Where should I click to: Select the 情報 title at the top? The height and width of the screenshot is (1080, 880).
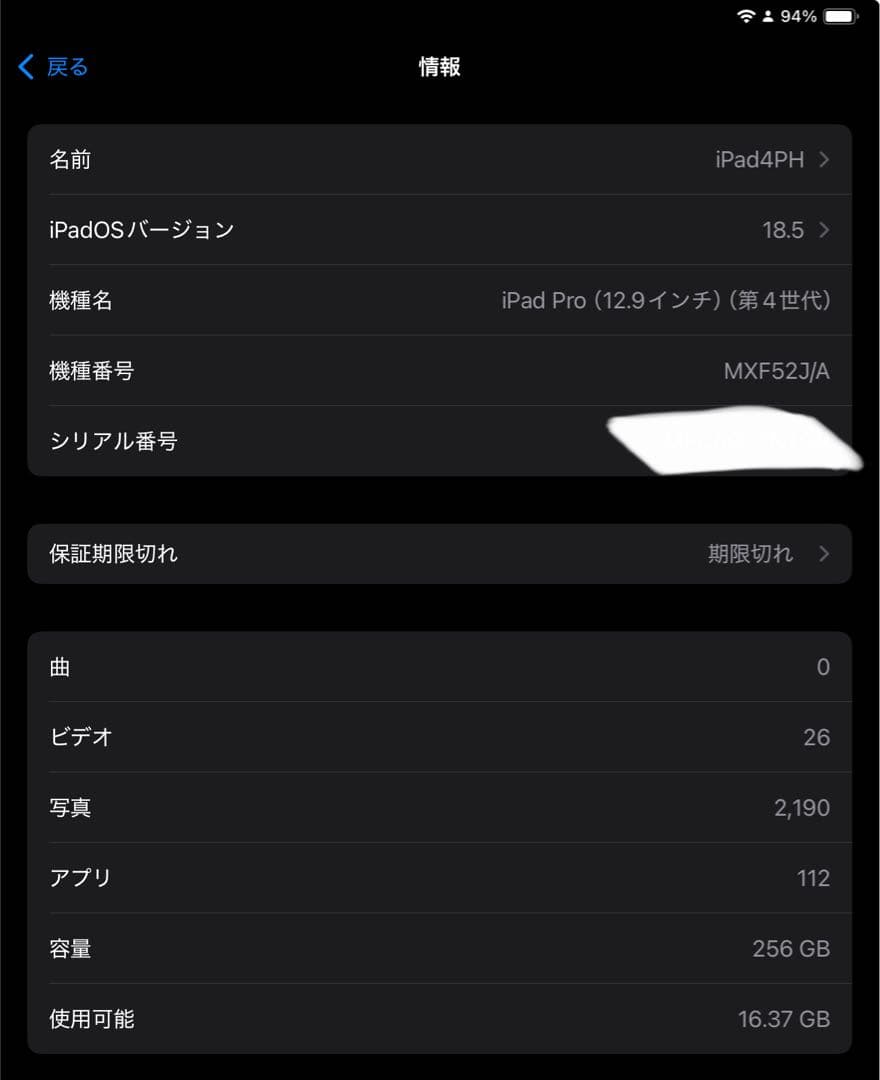[x=440, y=66]
